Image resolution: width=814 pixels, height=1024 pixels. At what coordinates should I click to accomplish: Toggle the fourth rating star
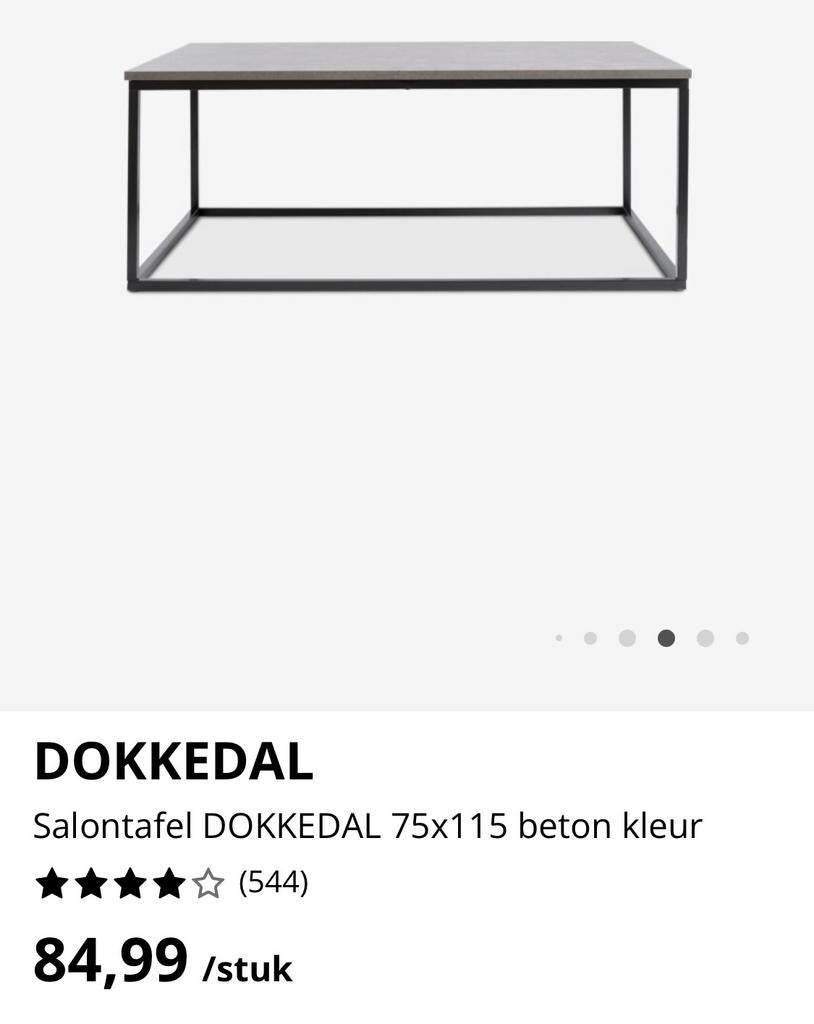click(169, 884)
